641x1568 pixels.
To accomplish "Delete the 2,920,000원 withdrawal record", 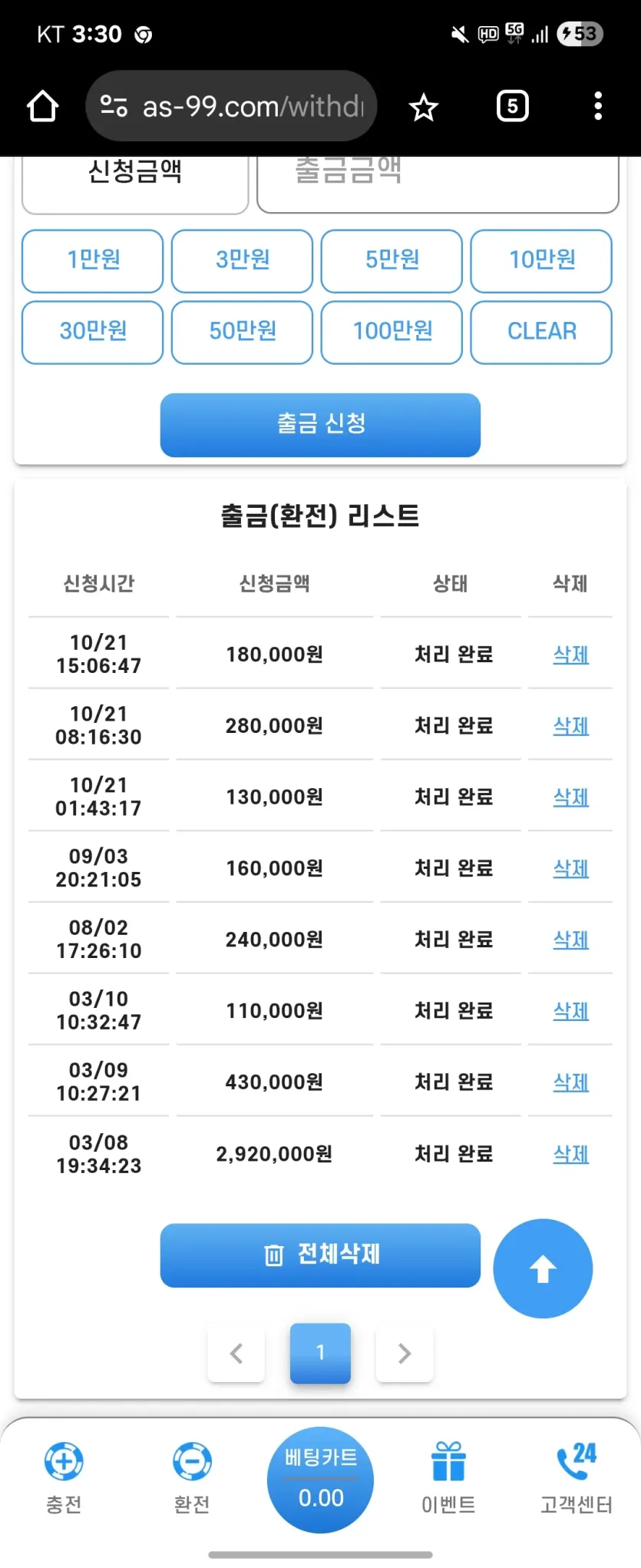I will click(x=571, y=1154).
